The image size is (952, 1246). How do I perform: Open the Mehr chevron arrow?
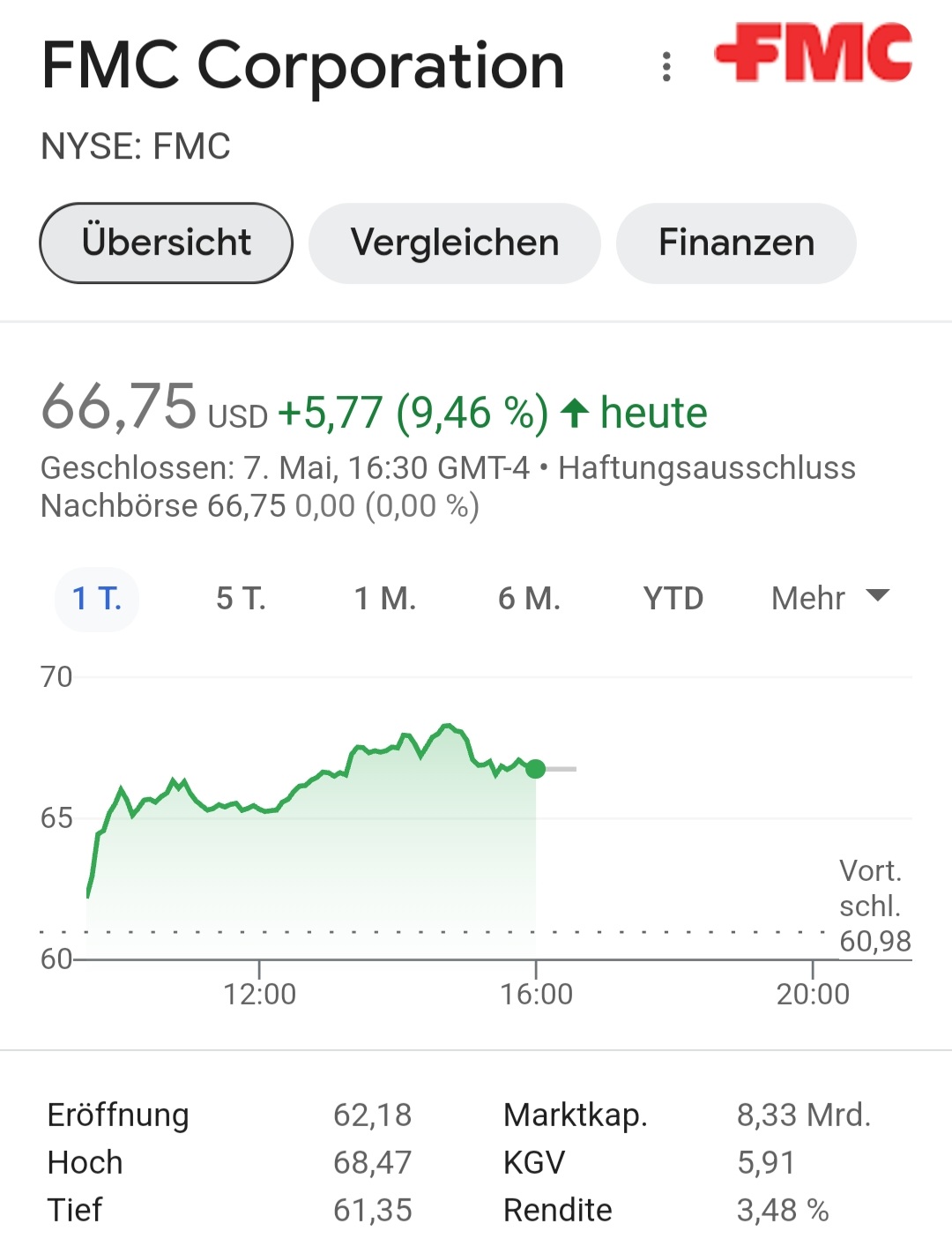878,596
